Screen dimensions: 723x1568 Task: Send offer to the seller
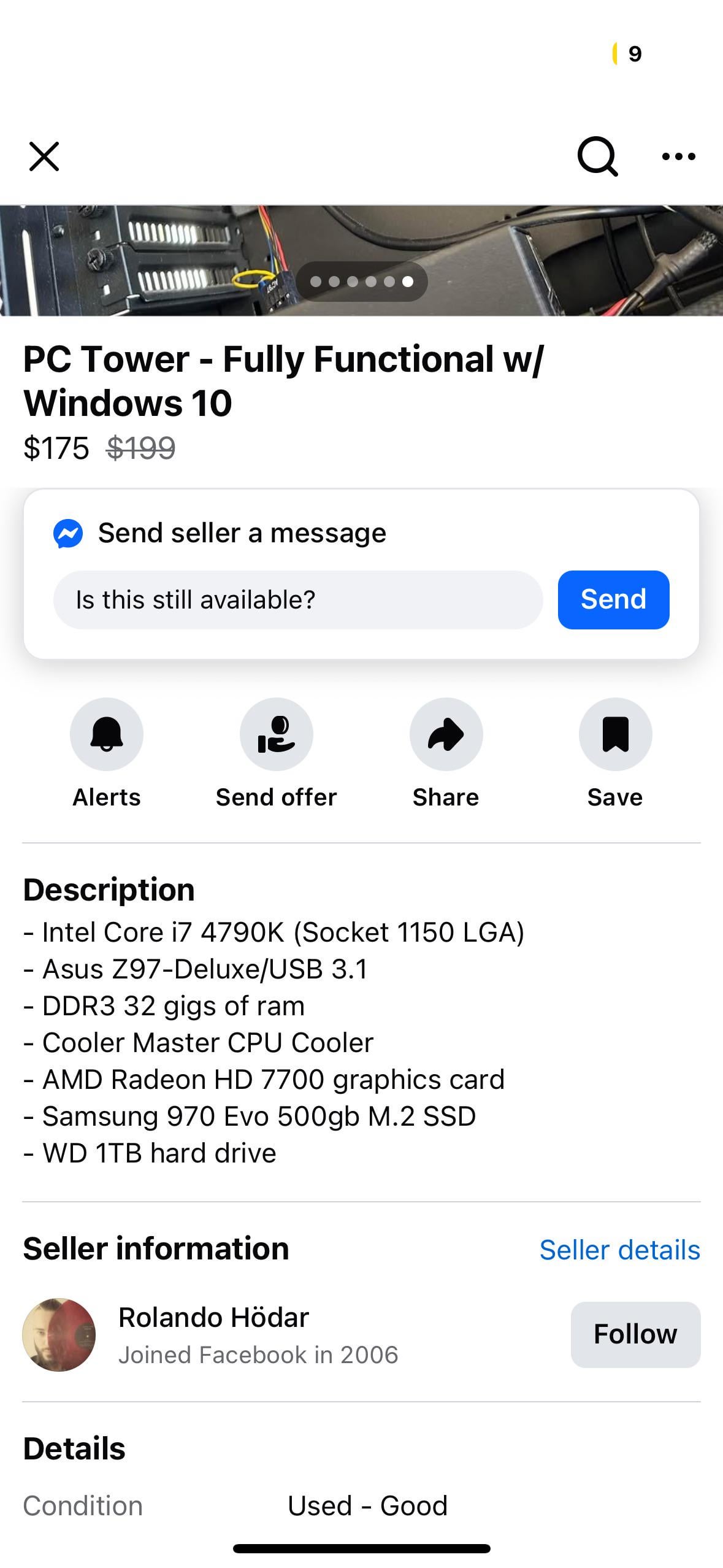tap(276, 734)
